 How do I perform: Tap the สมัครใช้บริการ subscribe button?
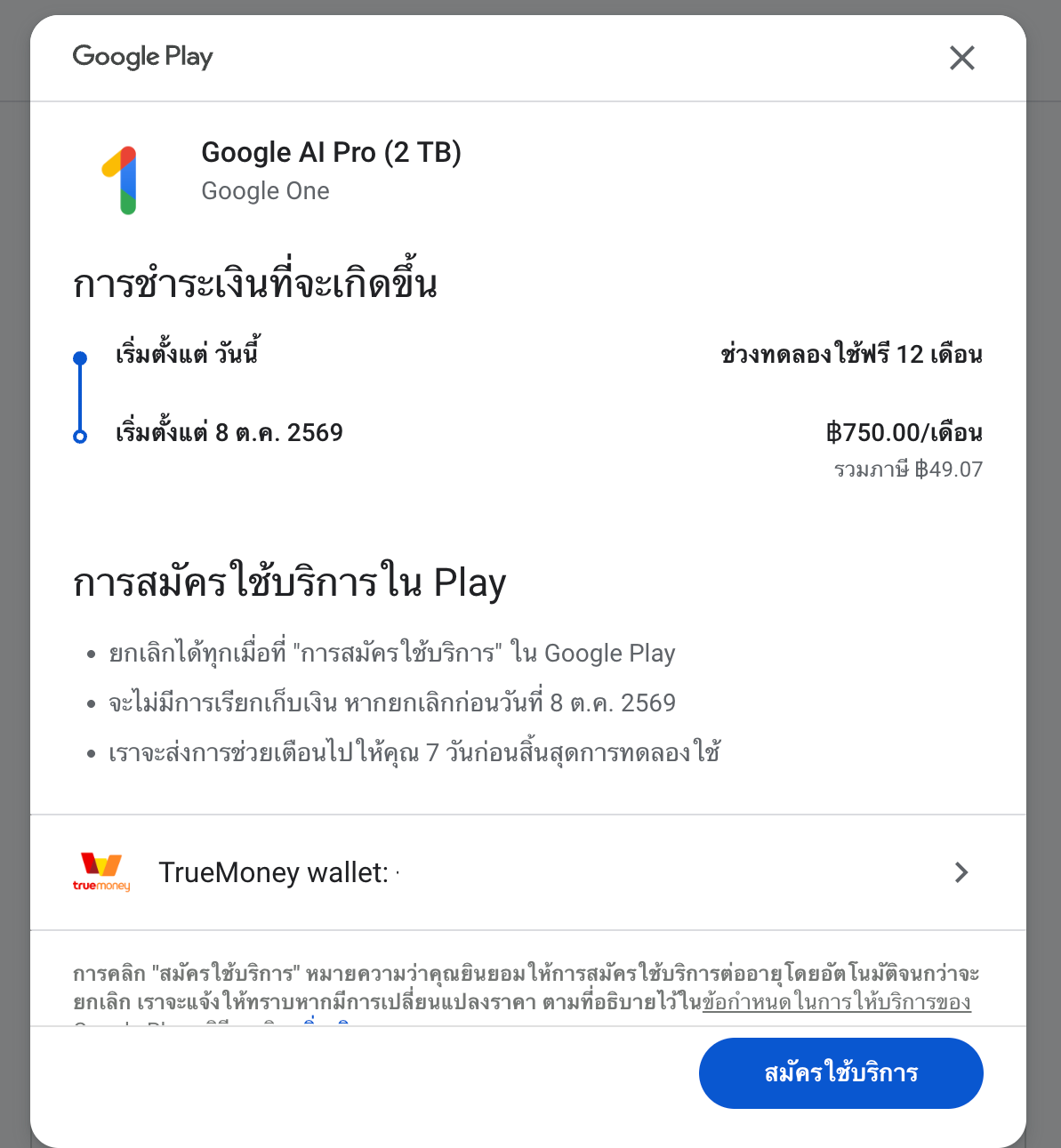[x=840, y=1072]
